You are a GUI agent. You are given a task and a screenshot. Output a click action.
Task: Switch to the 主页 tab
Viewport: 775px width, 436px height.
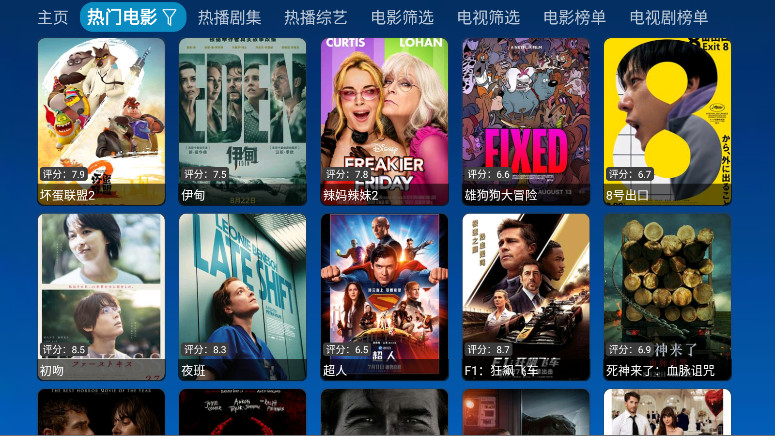click(x=53, y=17)
